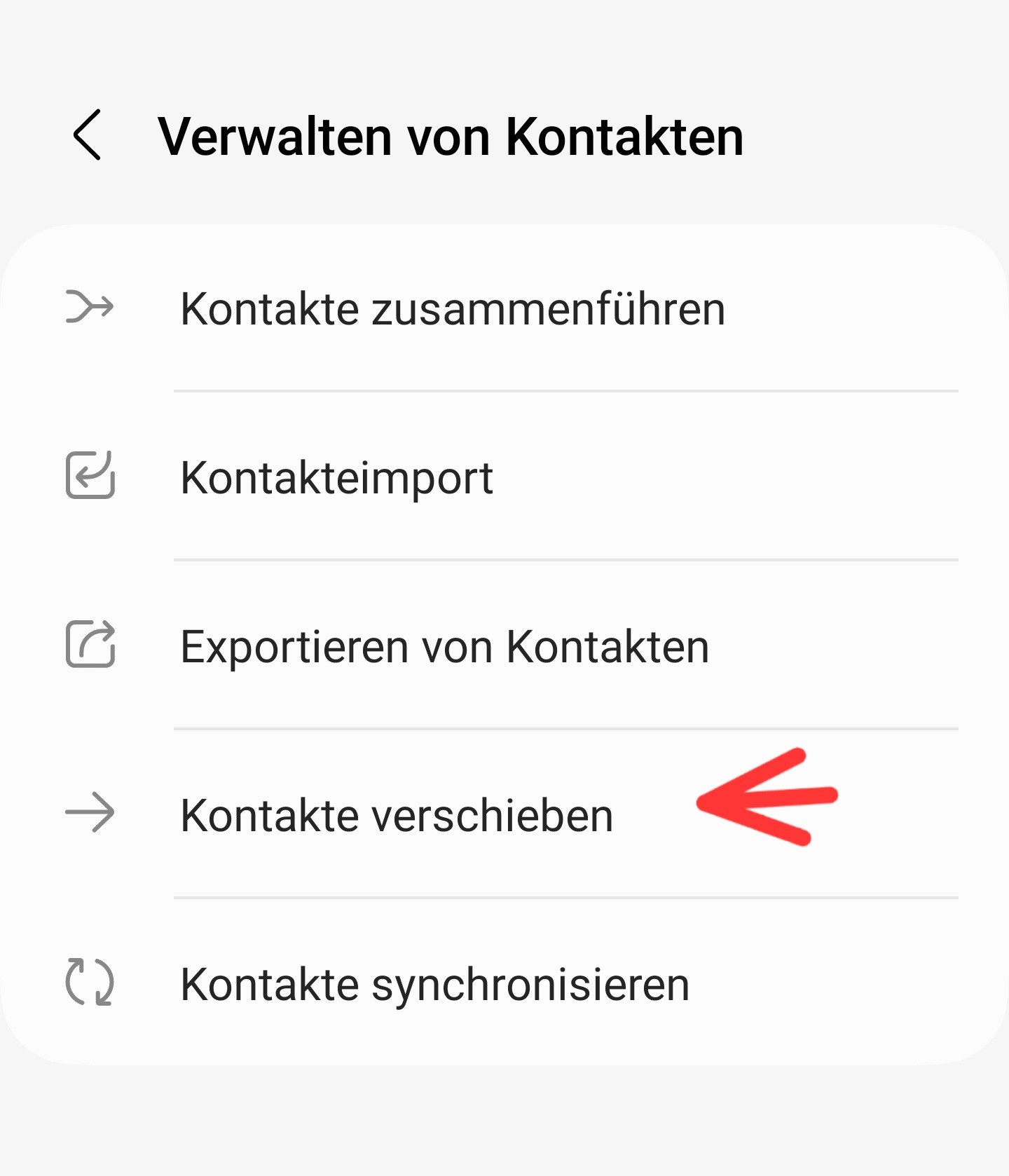This screenshot has width=1009, height=1176.
Task: Choose Kontakte verschieben
Action: tap(397, 815)
